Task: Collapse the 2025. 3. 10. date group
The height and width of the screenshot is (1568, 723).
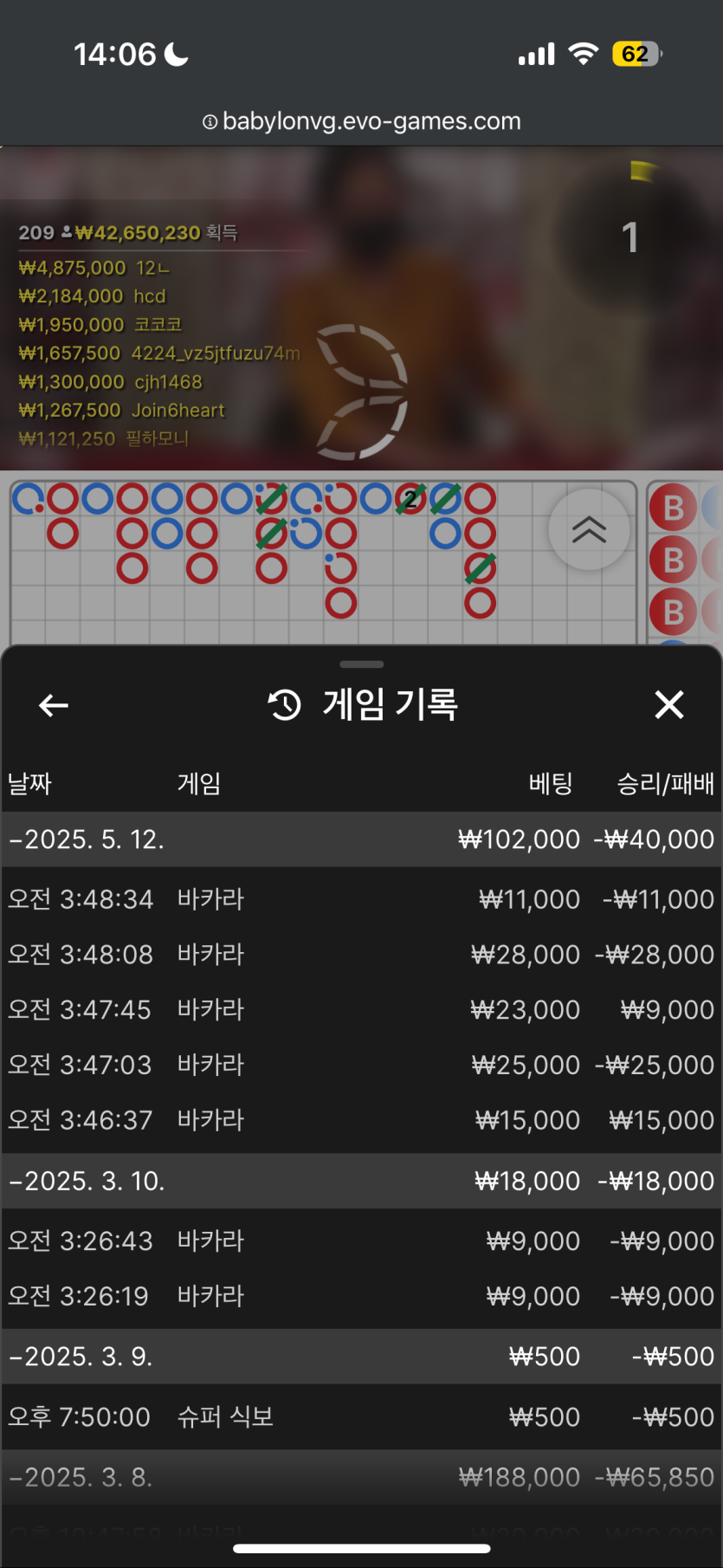Action: [87, 1181]
